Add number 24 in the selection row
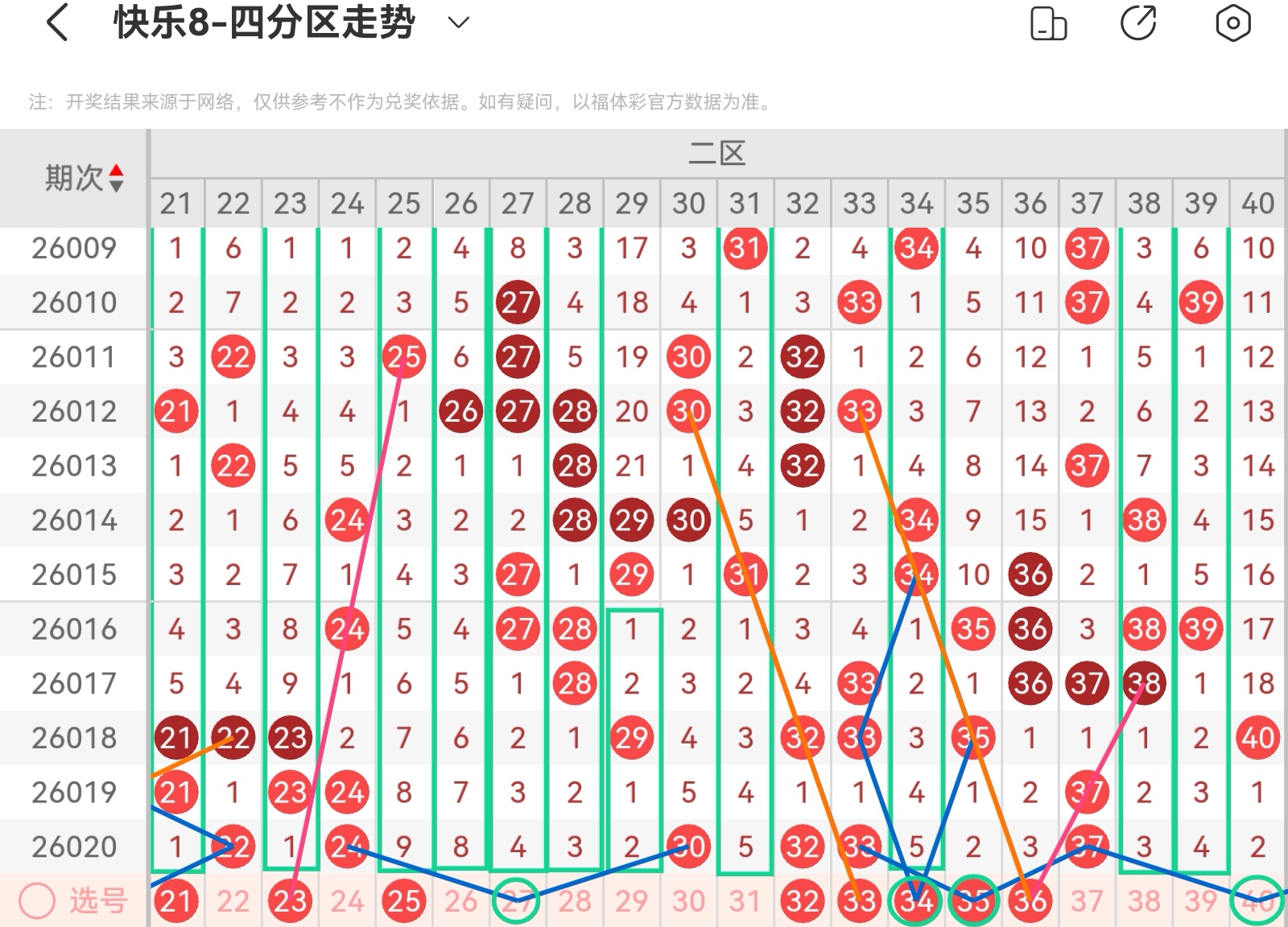Screen dimensions: 1288x927 (347, 901)
